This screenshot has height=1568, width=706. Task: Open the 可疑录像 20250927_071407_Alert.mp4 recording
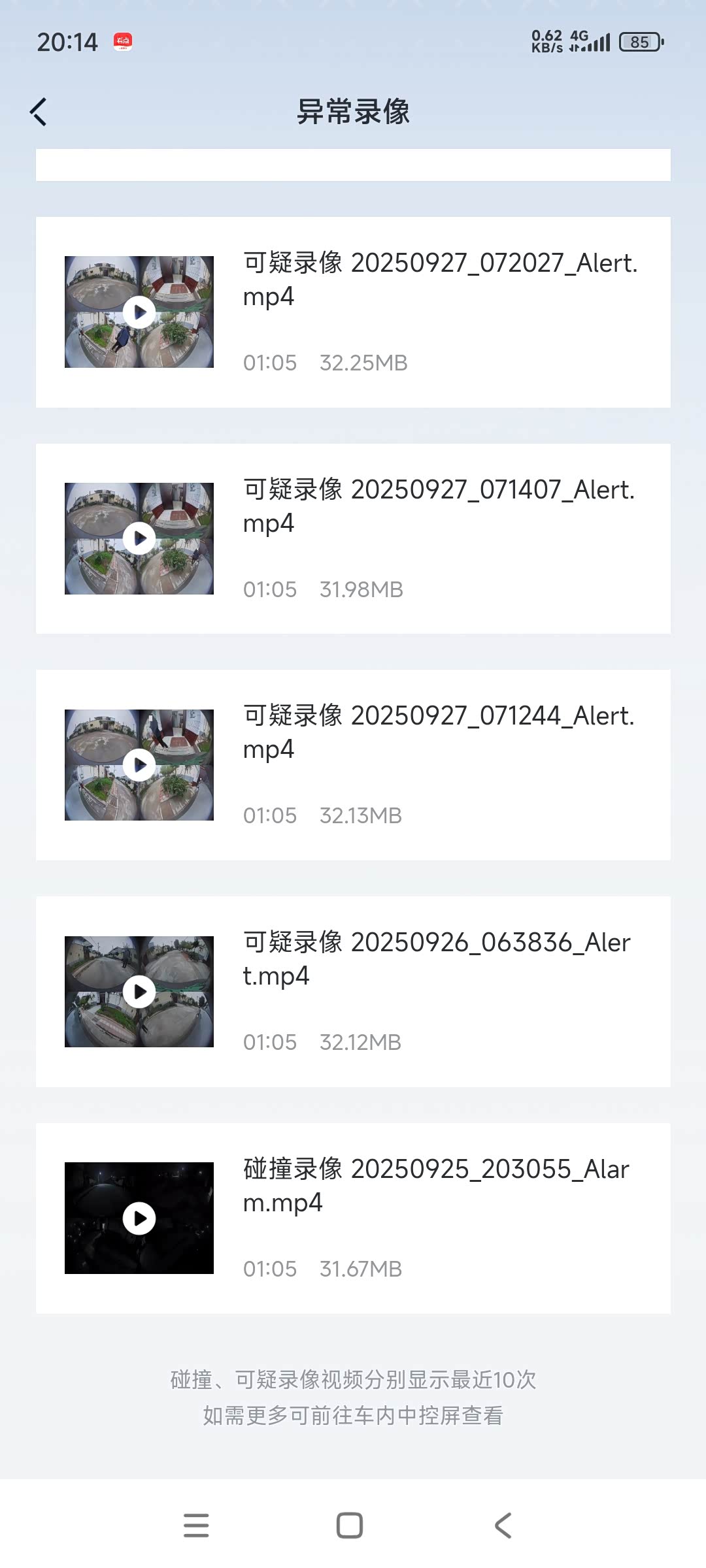tap(438, 506)
